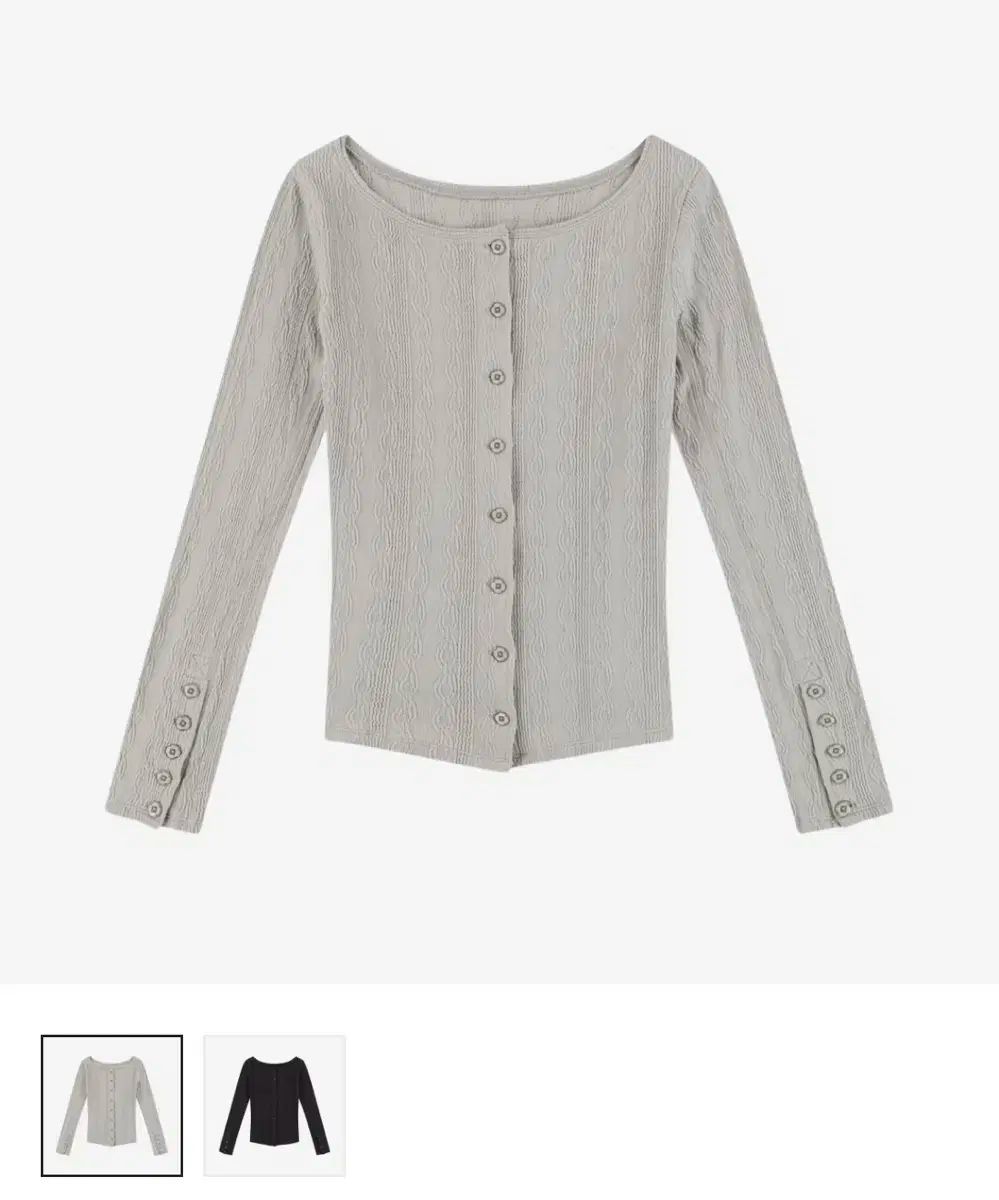Select the black cardigan color thumbnail
The width and height of the screenshot is (999, 1200).
(274, 1104)
